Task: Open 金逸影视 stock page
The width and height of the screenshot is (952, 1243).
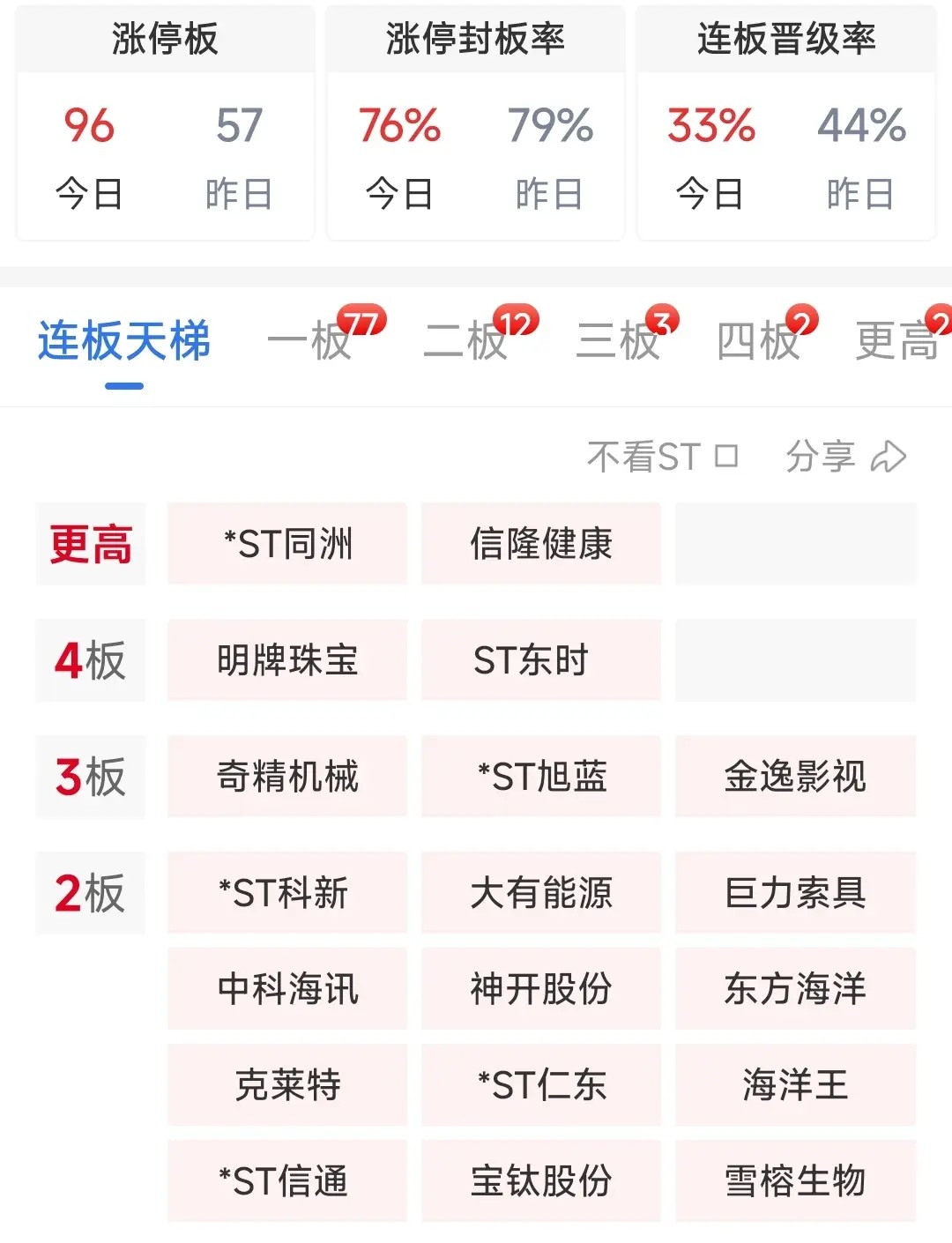Action: pos(795,777)
